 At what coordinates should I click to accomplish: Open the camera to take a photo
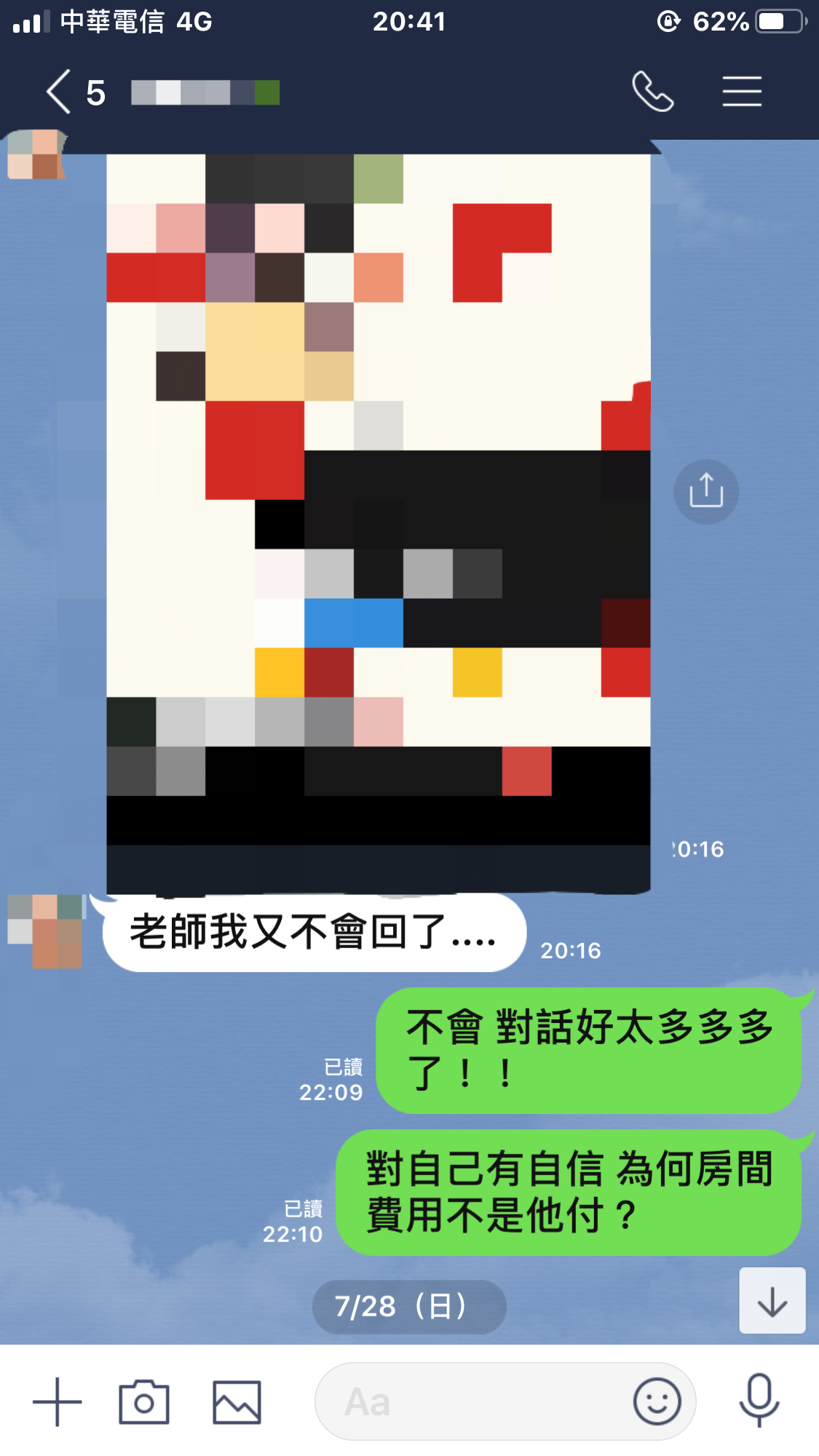click(x=144, y=1401)
